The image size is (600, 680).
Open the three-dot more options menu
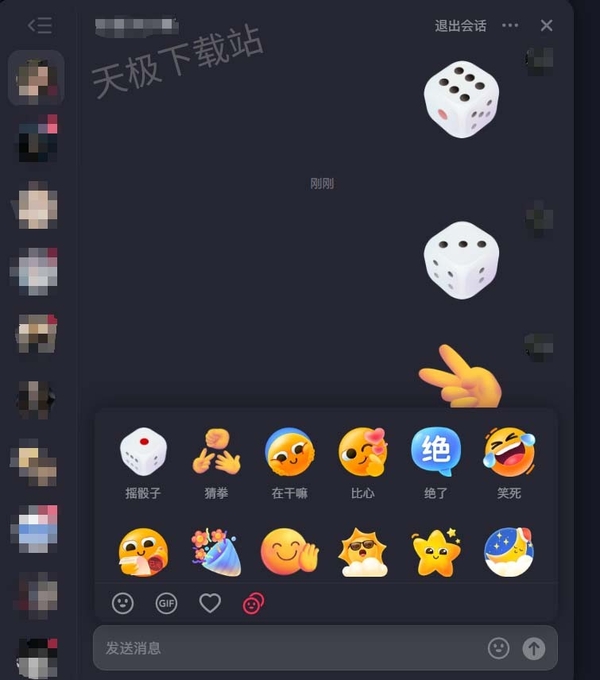[510, 26]
